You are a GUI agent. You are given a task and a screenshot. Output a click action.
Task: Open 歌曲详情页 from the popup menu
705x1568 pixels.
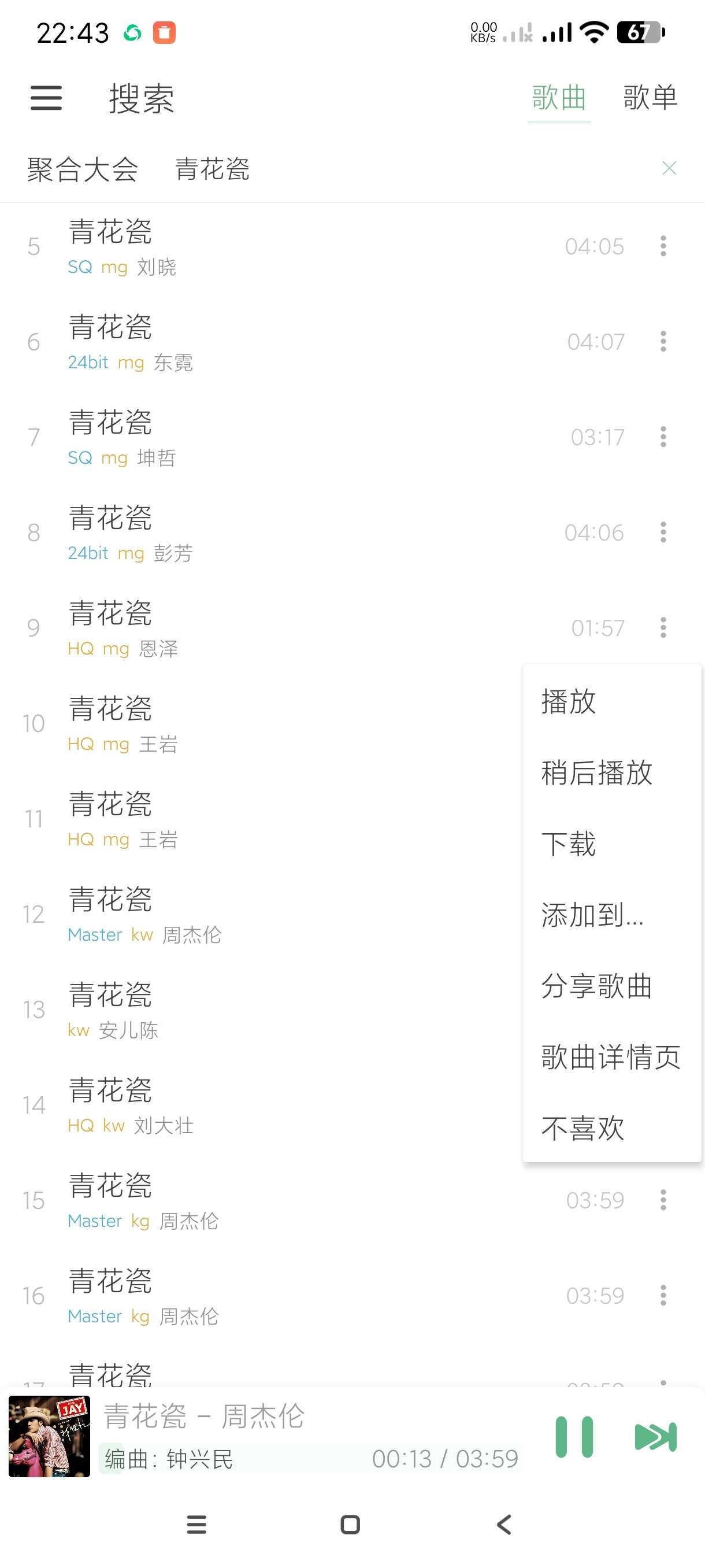[x=611, y=1057]
